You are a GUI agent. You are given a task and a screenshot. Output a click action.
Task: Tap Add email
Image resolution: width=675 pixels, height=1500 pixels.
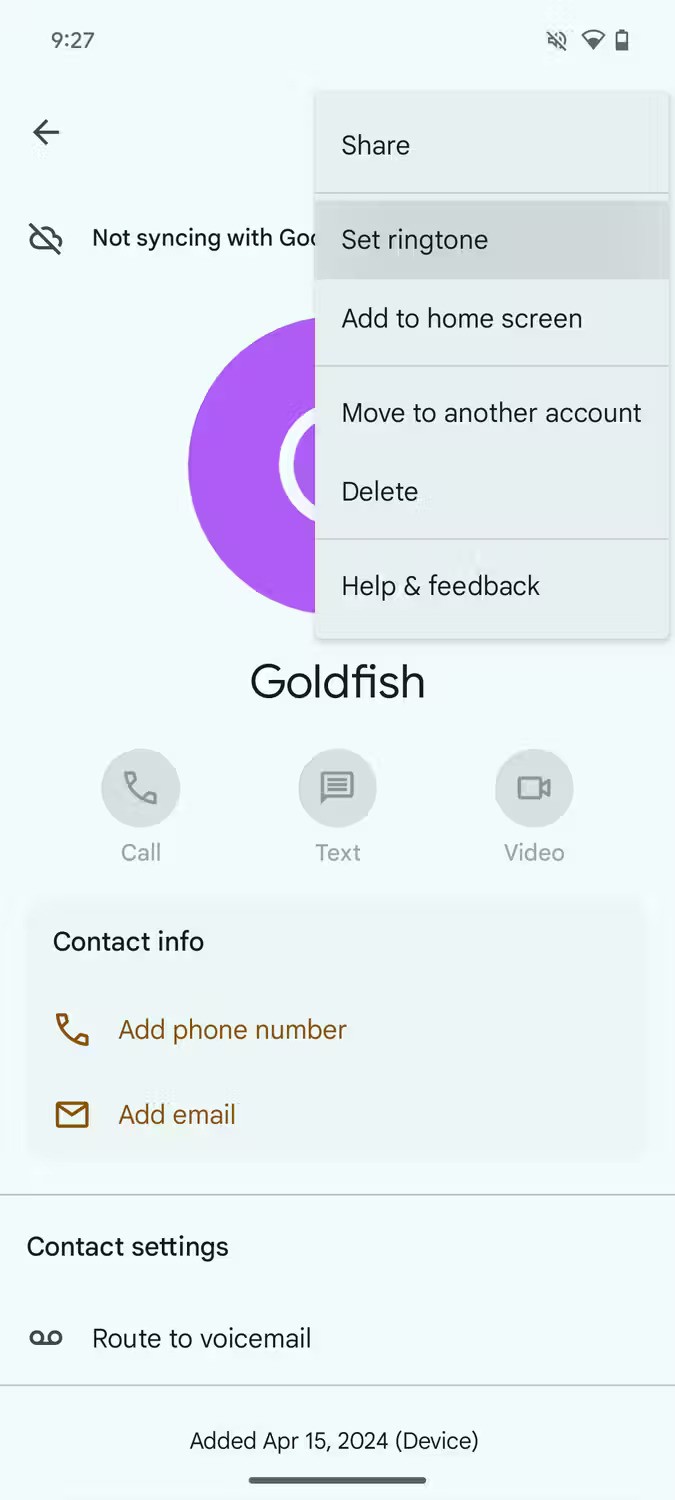click(x=177, y=1115)
